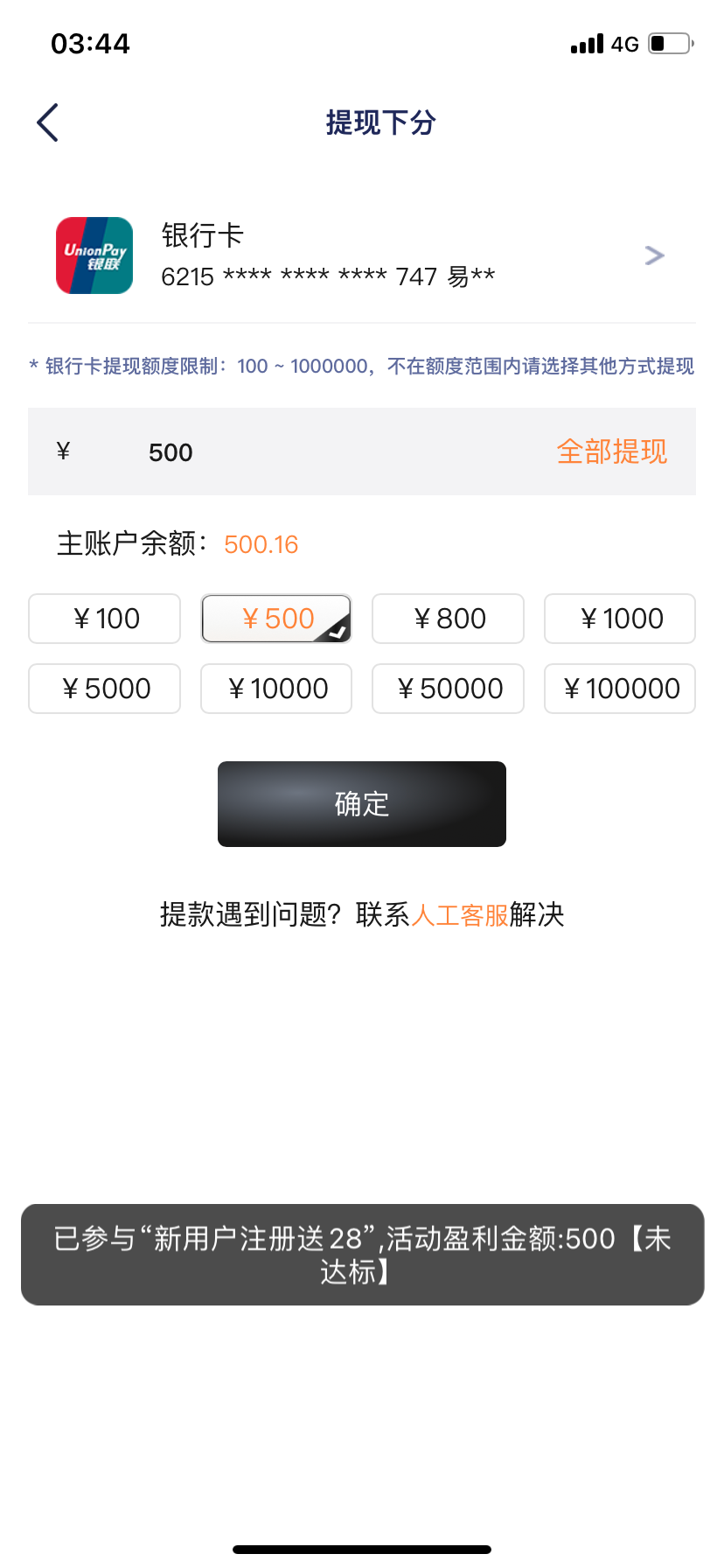
Task: Go back from the 提现下分 page
Action: coord(48,122)
